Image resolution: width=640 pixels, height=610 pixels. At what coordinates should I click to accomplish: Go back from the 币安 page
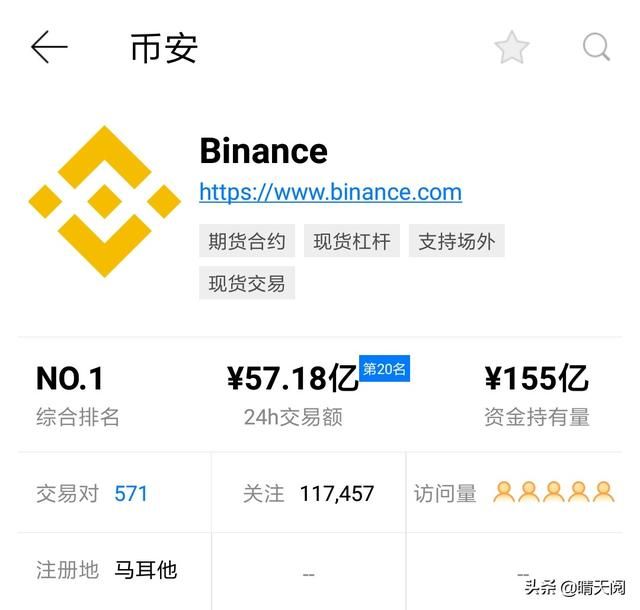(49, 47)
